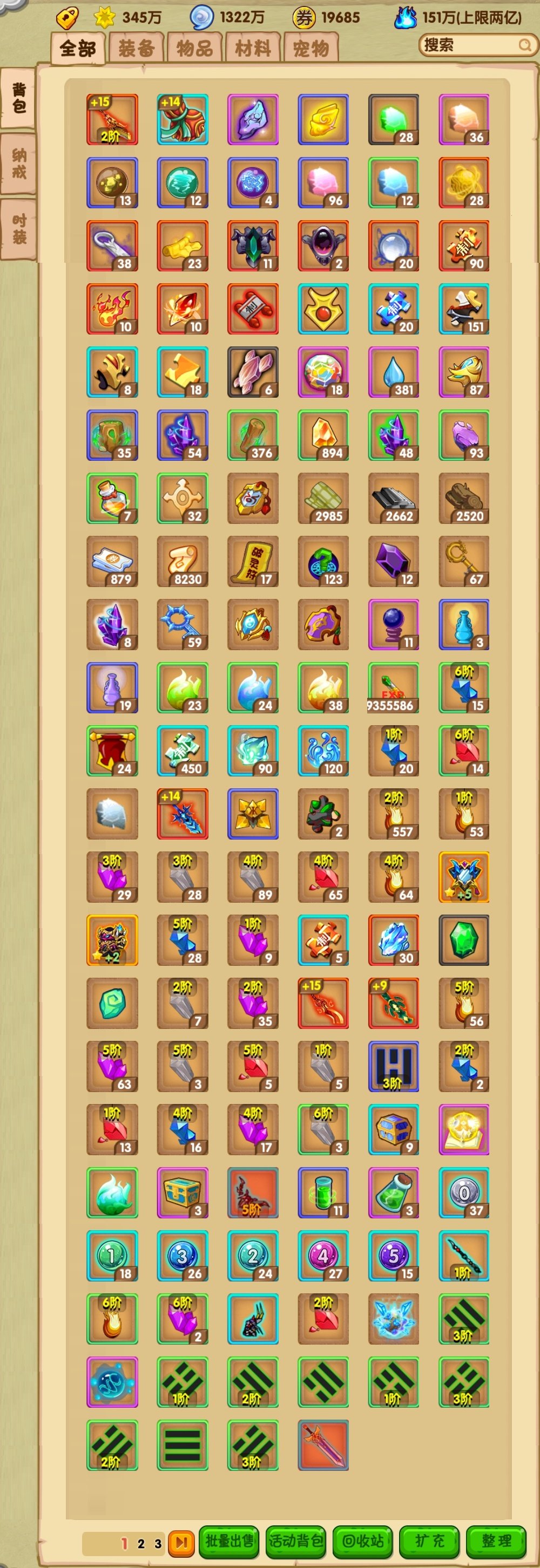Tap 扩充 to expand the bag
540x1568 pixels.
pos(429,1540)
